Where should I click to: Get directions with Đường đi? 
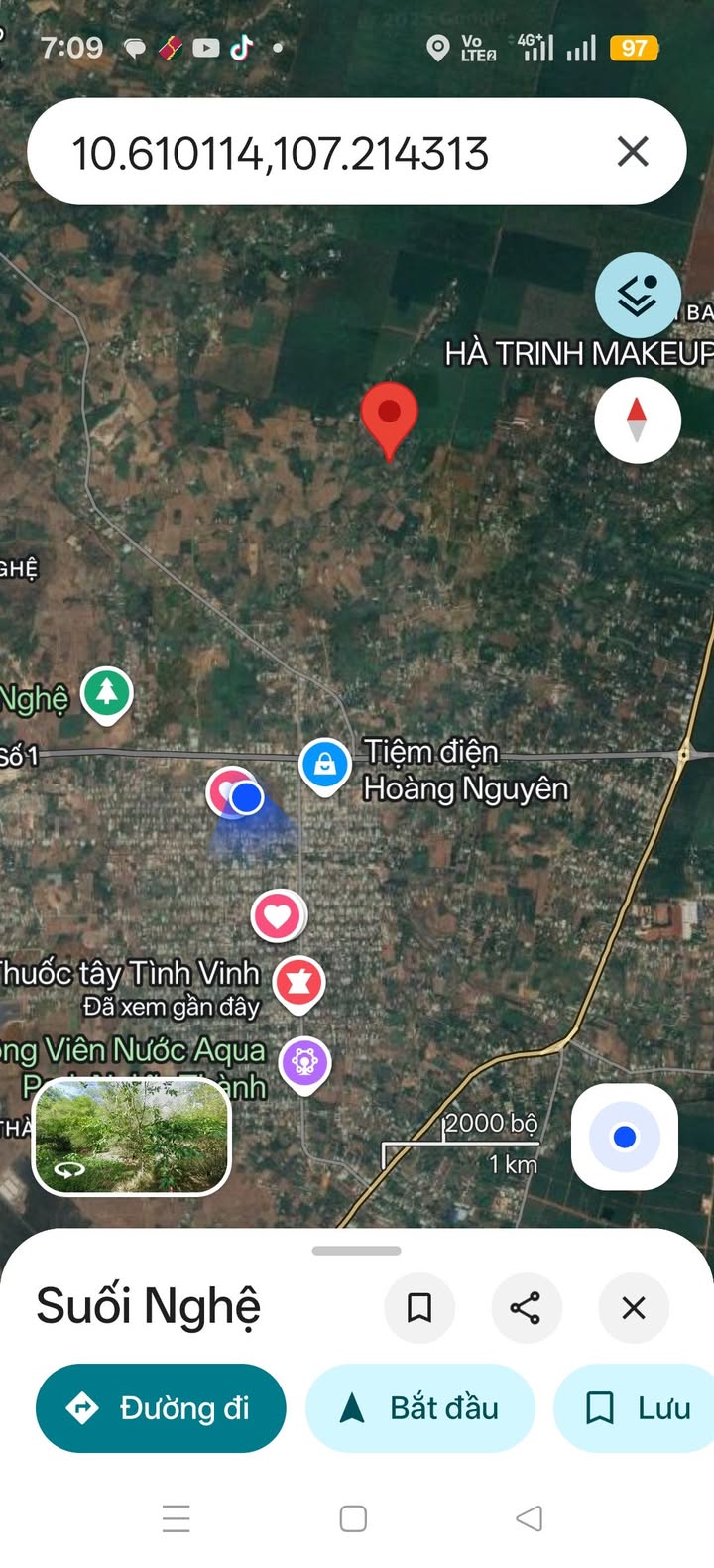click(x=161, y=1407)
